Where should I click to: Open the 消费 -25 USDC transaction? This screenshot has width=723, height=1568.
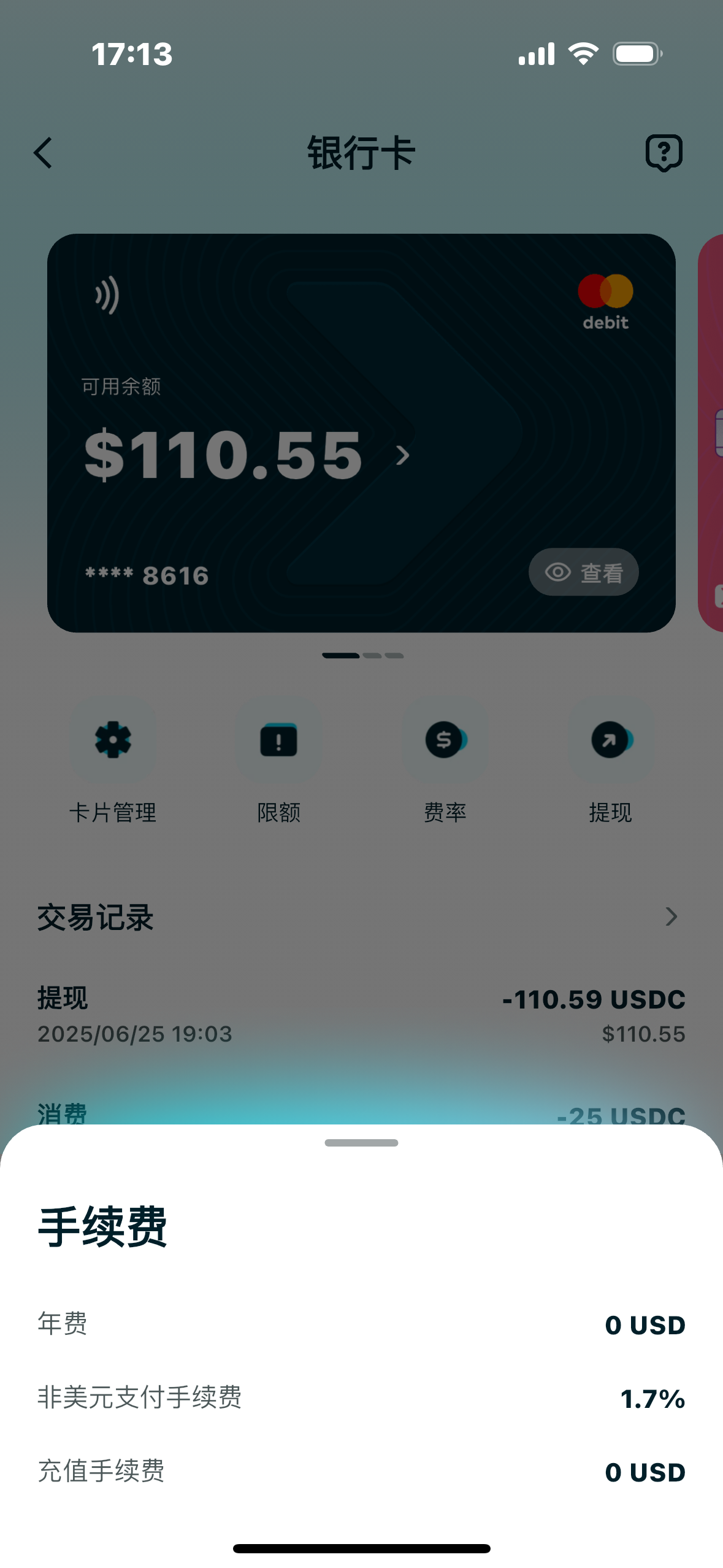pyautogui.click(x=361, y=1112)
